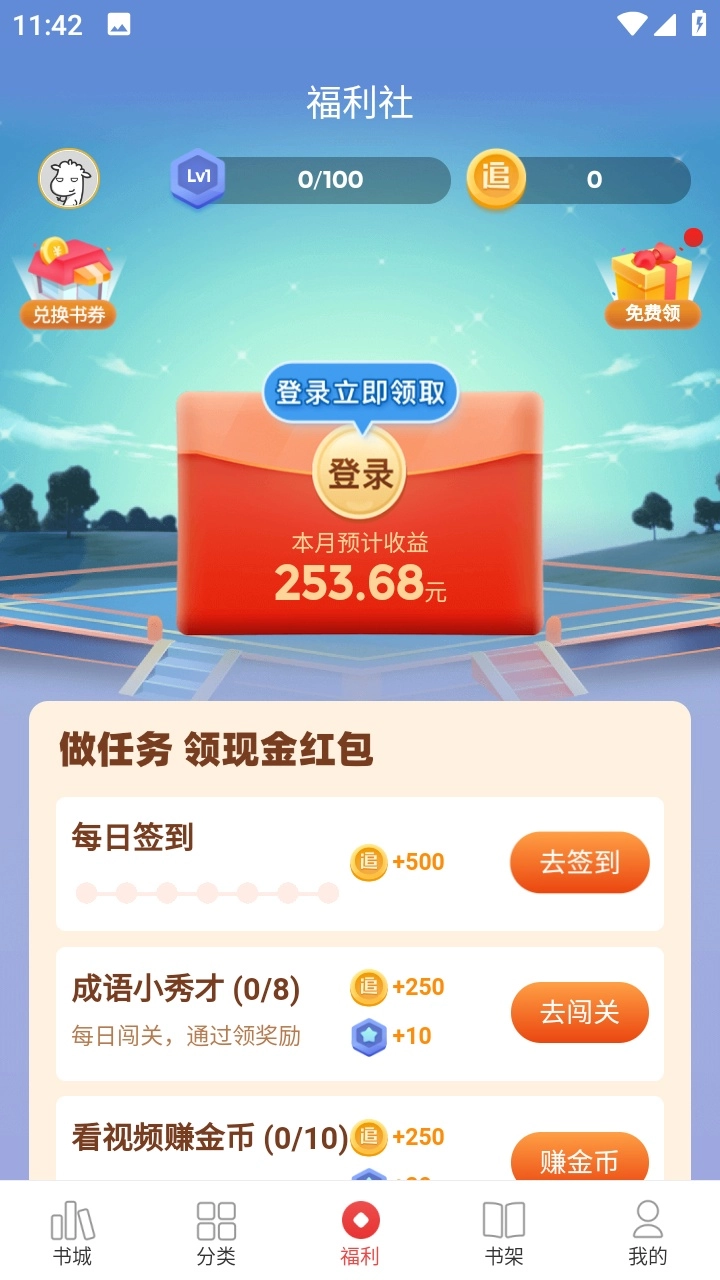Open the 分类 category grid icon
The height and width of the screenshot is (1280, 720).
point(215,1219)
